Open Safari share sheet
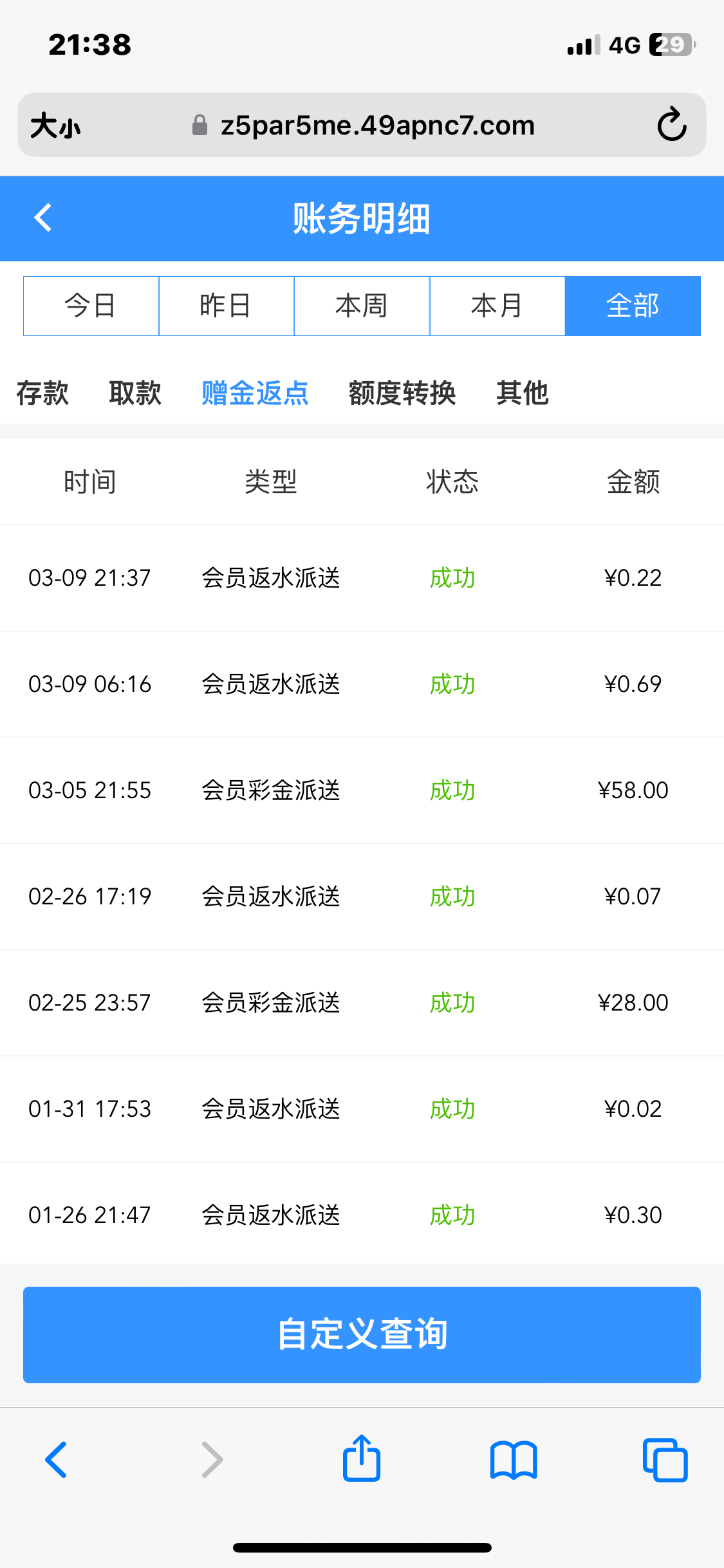This screenshot has width=724, height=1568. 362,1459
